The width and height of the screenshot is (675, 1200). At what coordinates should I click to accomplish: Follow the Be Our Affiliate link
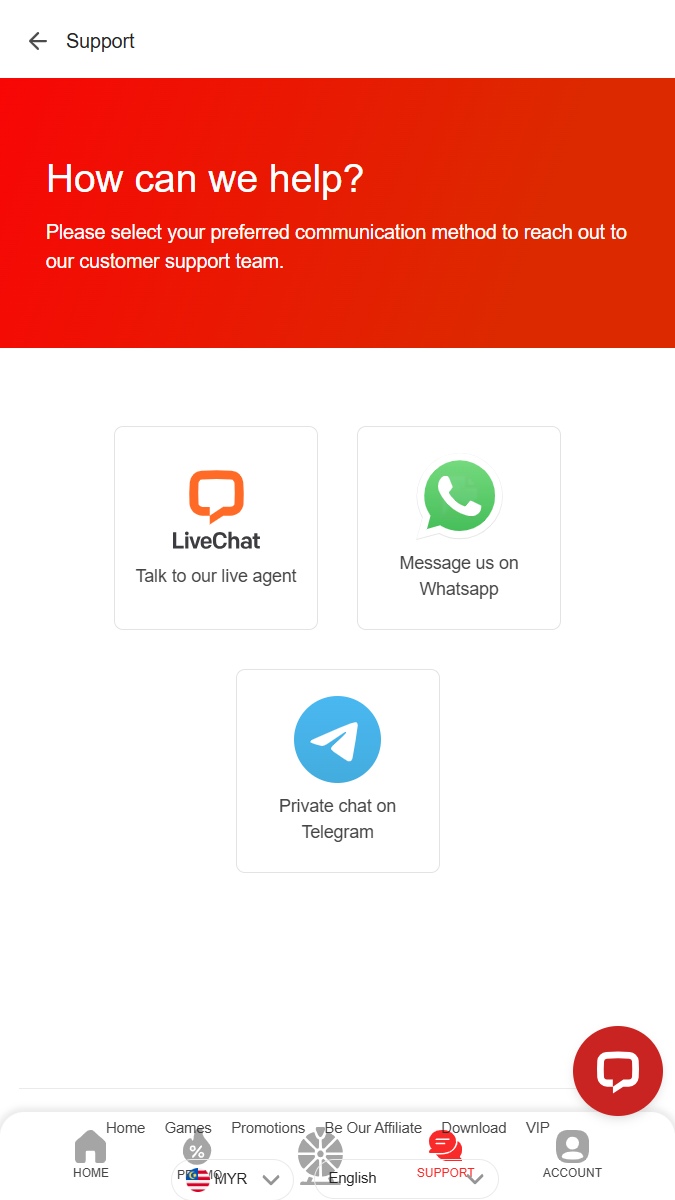click(x=373, y=1127)
